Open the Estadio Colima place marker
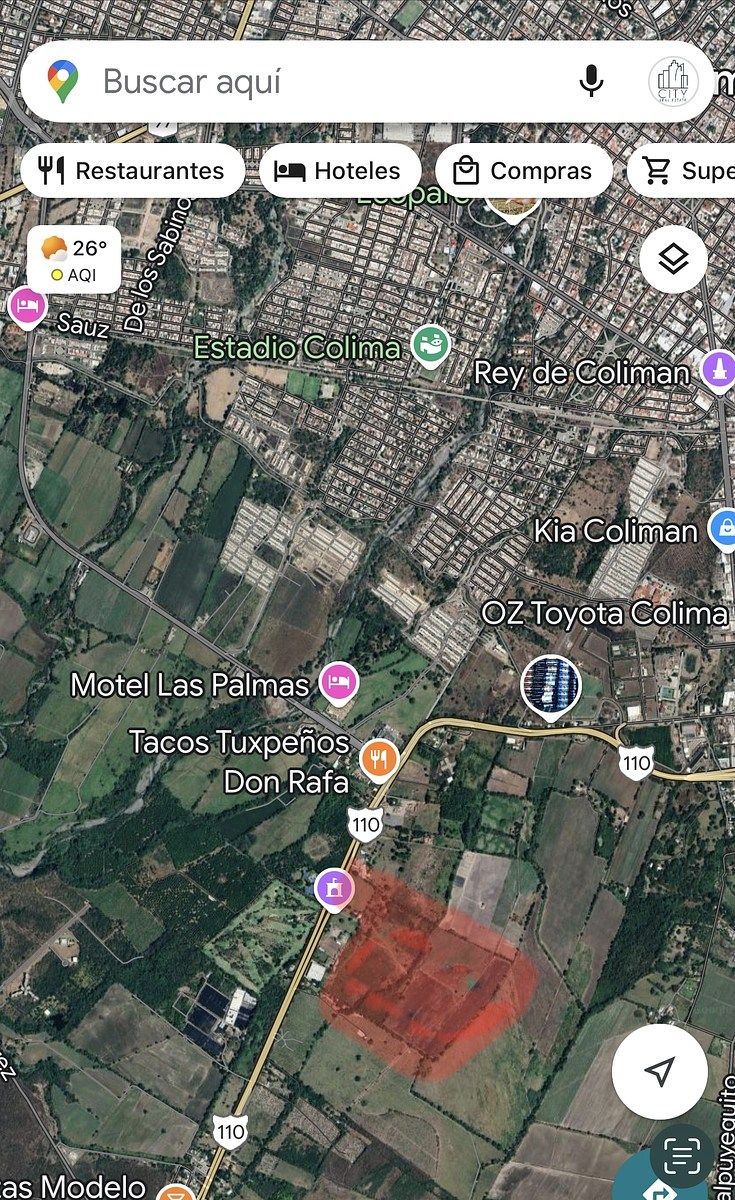735x1200 pixels. [431, 347]
